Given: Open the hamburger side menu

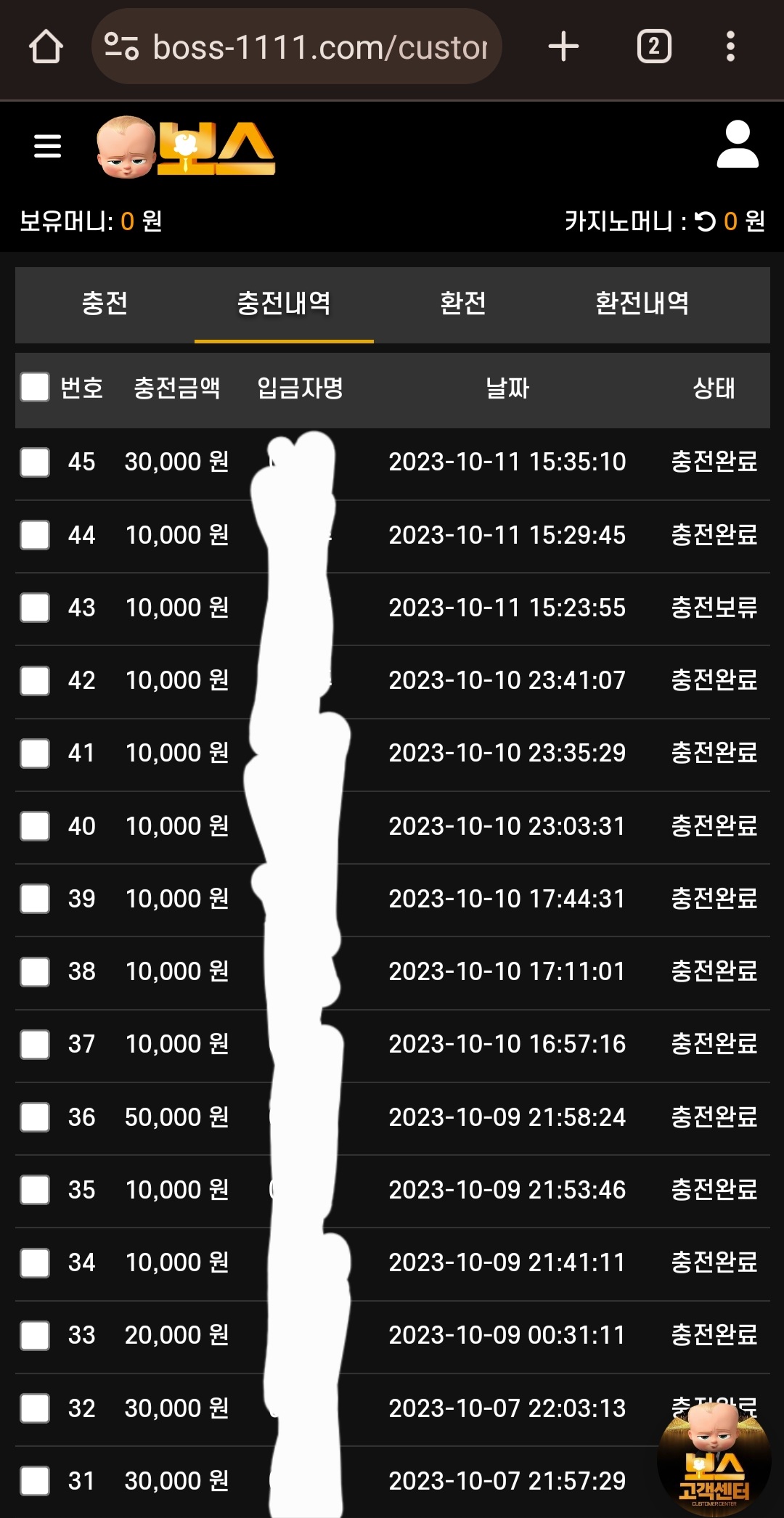Looking at the screenshot, I should click(x=48, y=146).
